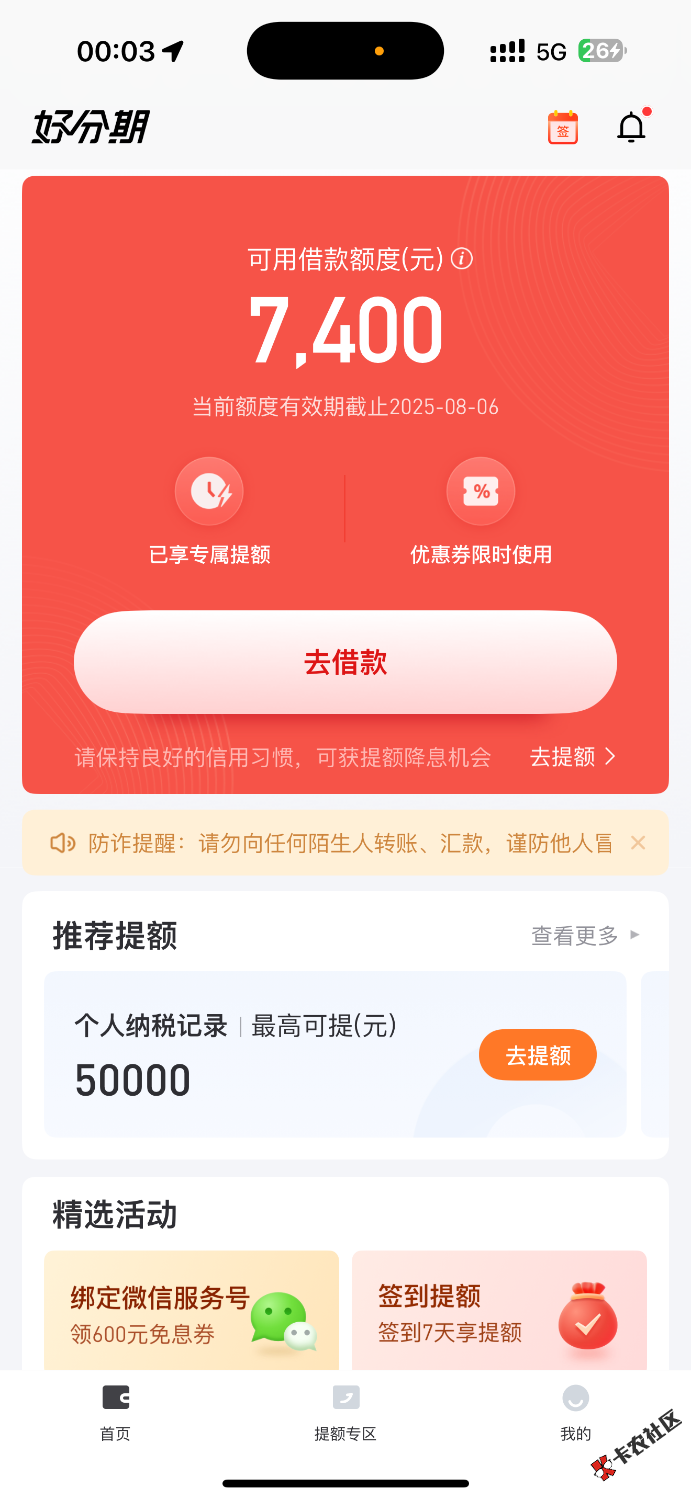691x1500 pixels.
Task: Switch to the 提额专区 tab
Action: coord(345,1412)
